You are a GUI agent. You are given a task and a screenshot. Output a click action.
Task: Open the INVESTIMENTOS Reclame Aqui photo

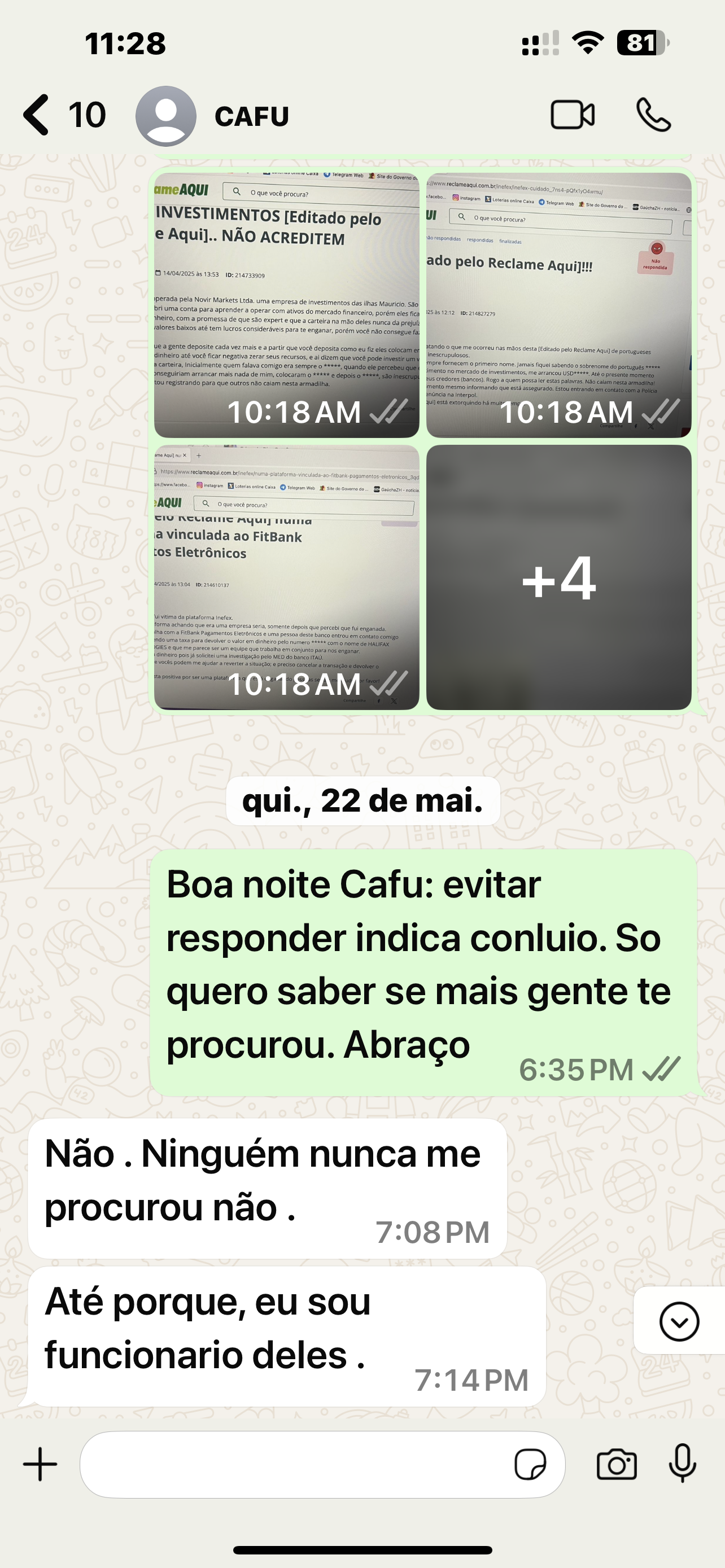tap(286, 304)
